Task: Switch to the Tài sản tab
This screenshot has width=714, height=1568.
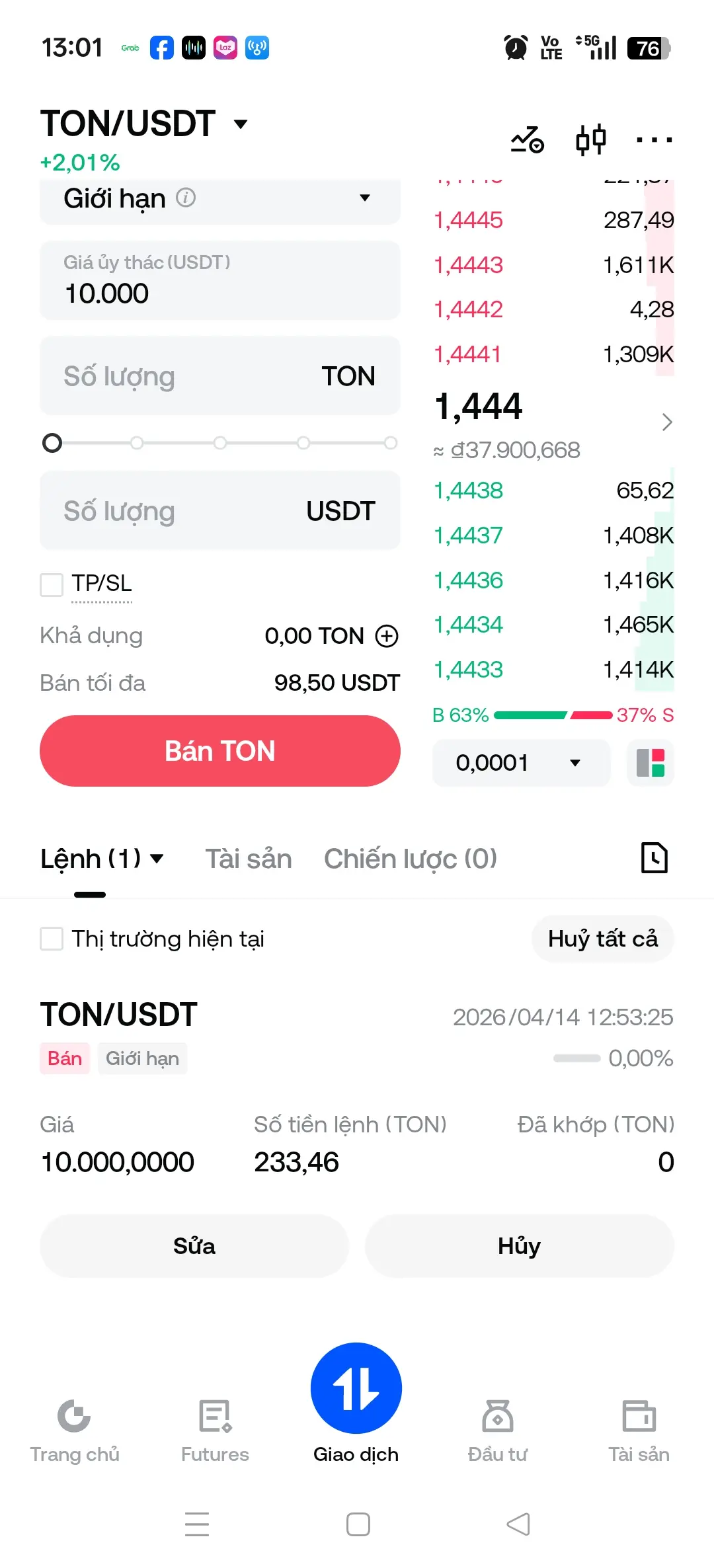Action: (249, 859)
